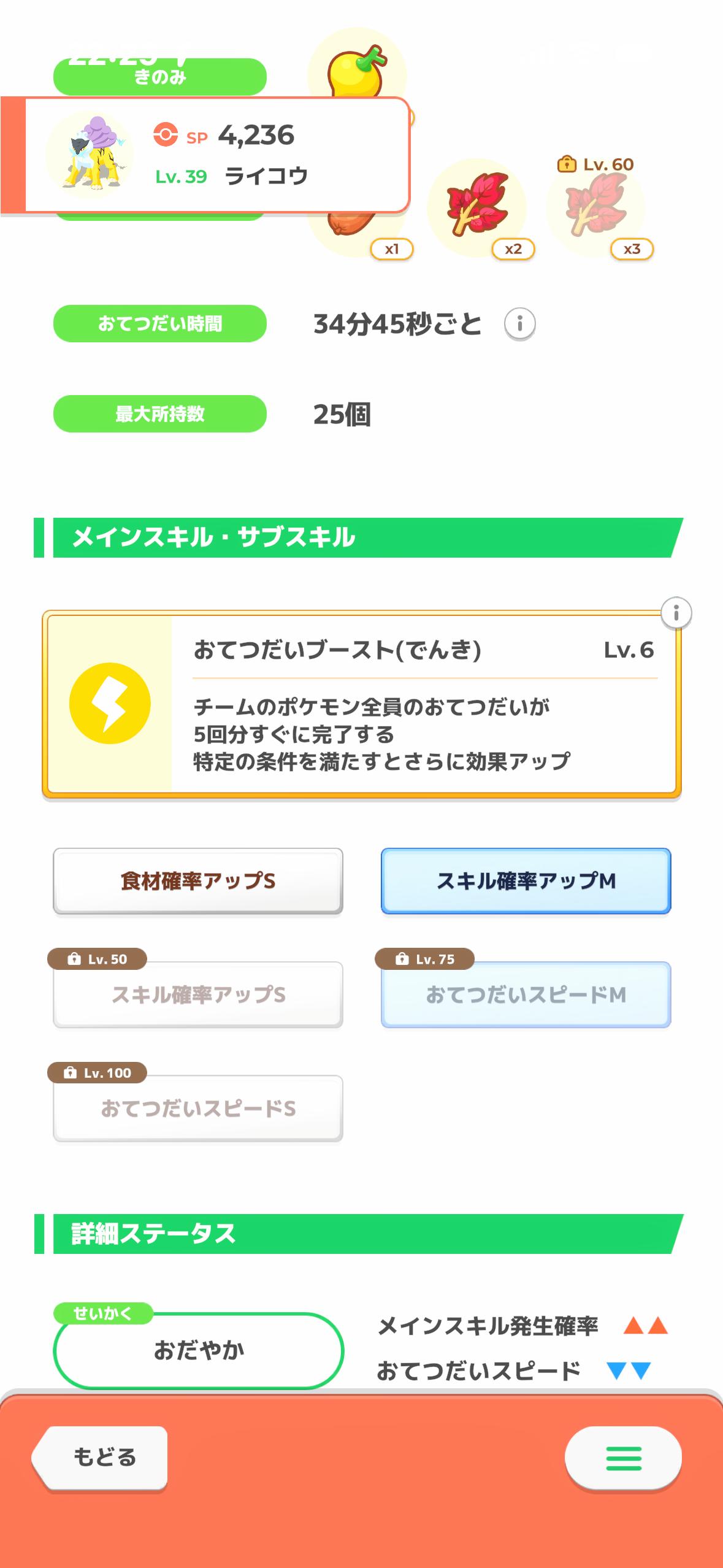Tap the おだやか nature box
Screen dimensions: 723x1568
[x=197, y=1350]
